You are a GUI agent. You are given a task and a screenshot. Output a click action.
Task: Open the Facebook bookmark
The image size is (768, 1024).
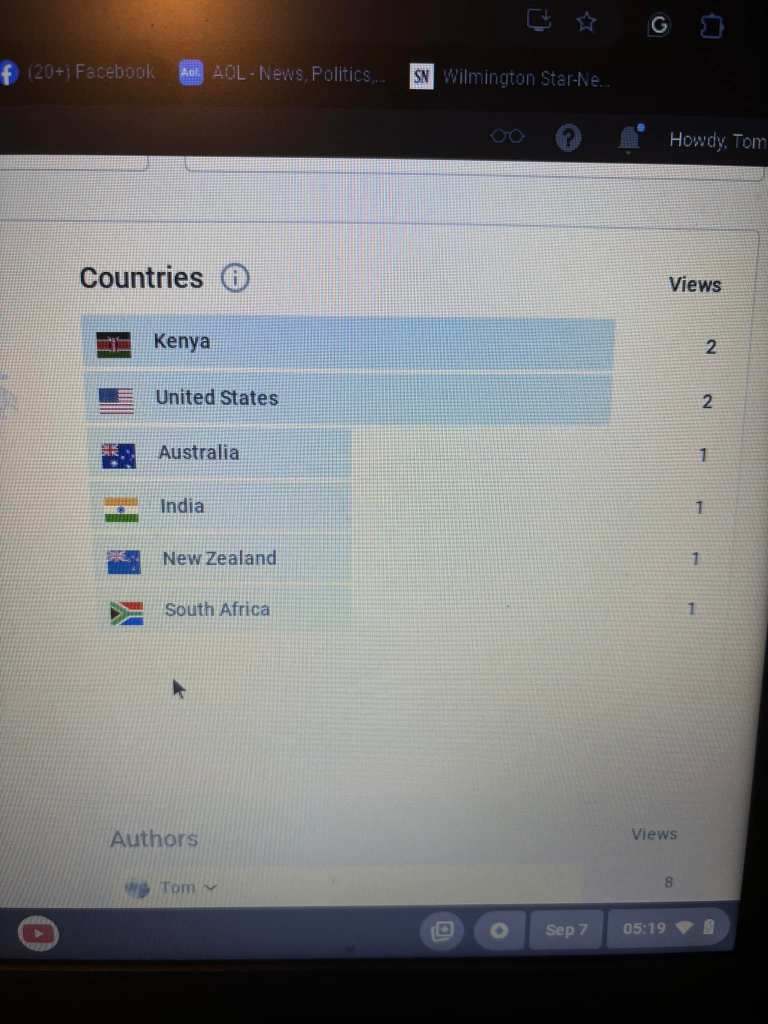(78, 72)
